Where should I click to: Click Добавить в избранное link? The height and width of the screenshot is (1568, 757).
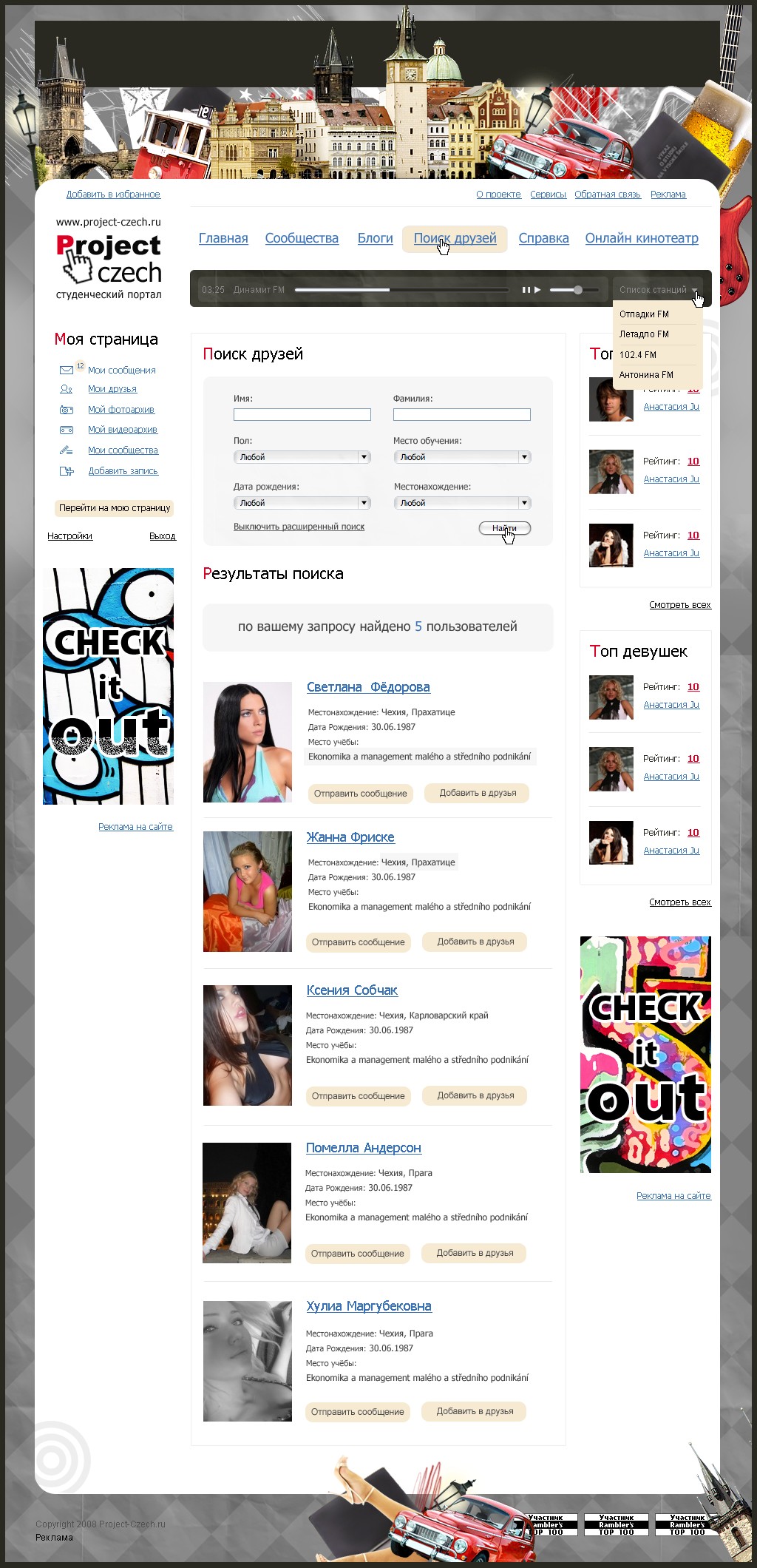coord(113,195)
